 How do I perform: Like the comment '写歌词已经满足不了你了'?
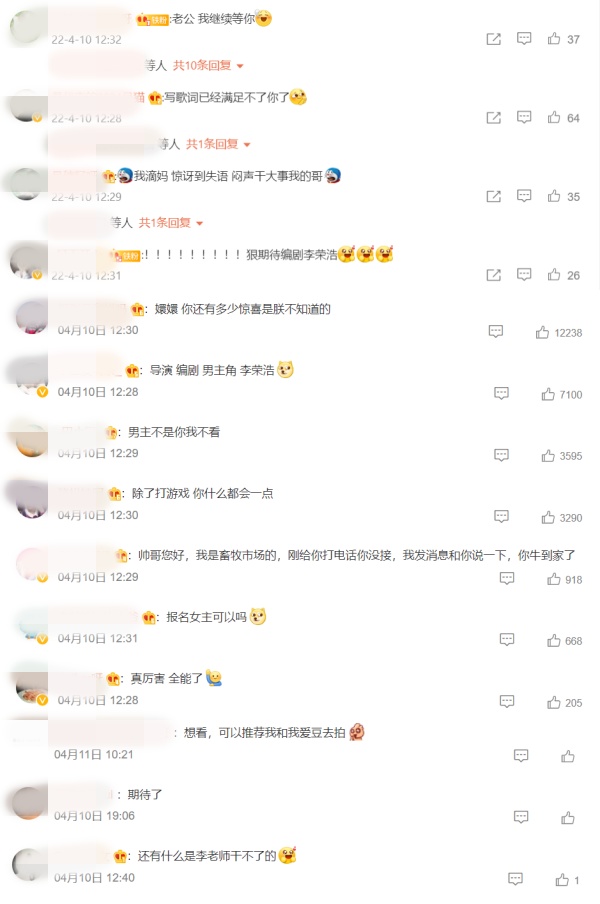click(x=554, y=118)
